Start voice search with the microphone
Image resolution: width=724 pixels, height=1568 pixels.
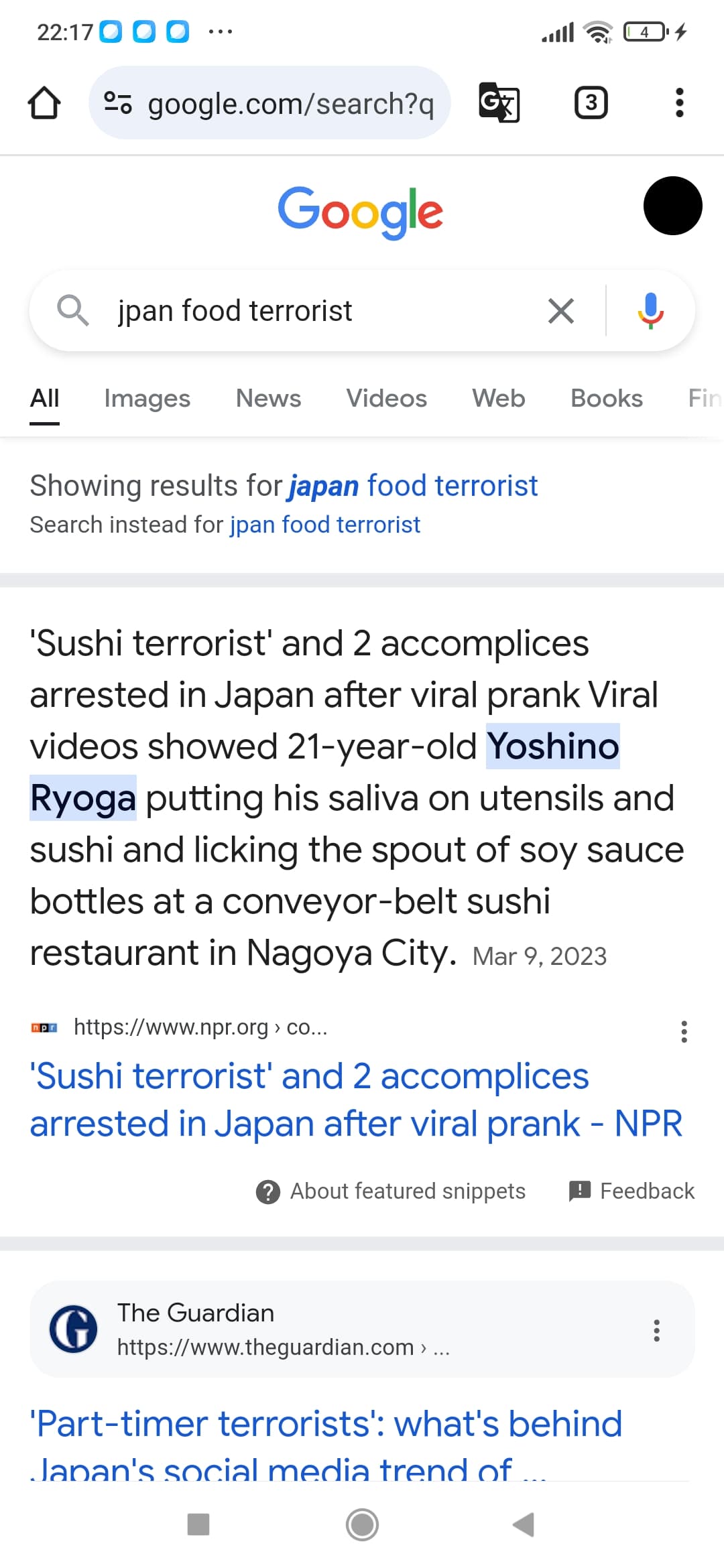pyautogui.click(x=650, y=311)
